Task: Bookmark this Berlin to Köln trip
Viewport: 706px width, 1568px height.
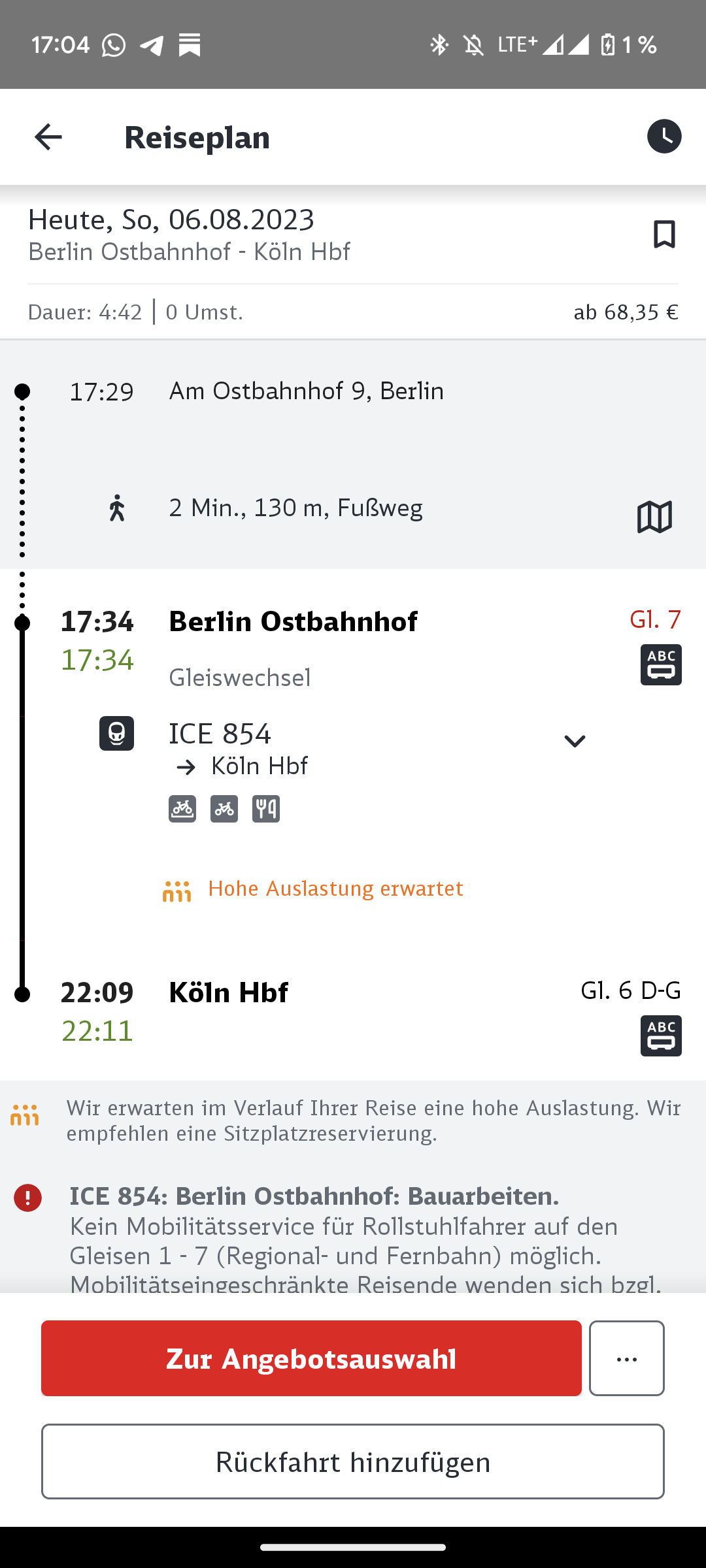Action: tap(664, 234)
